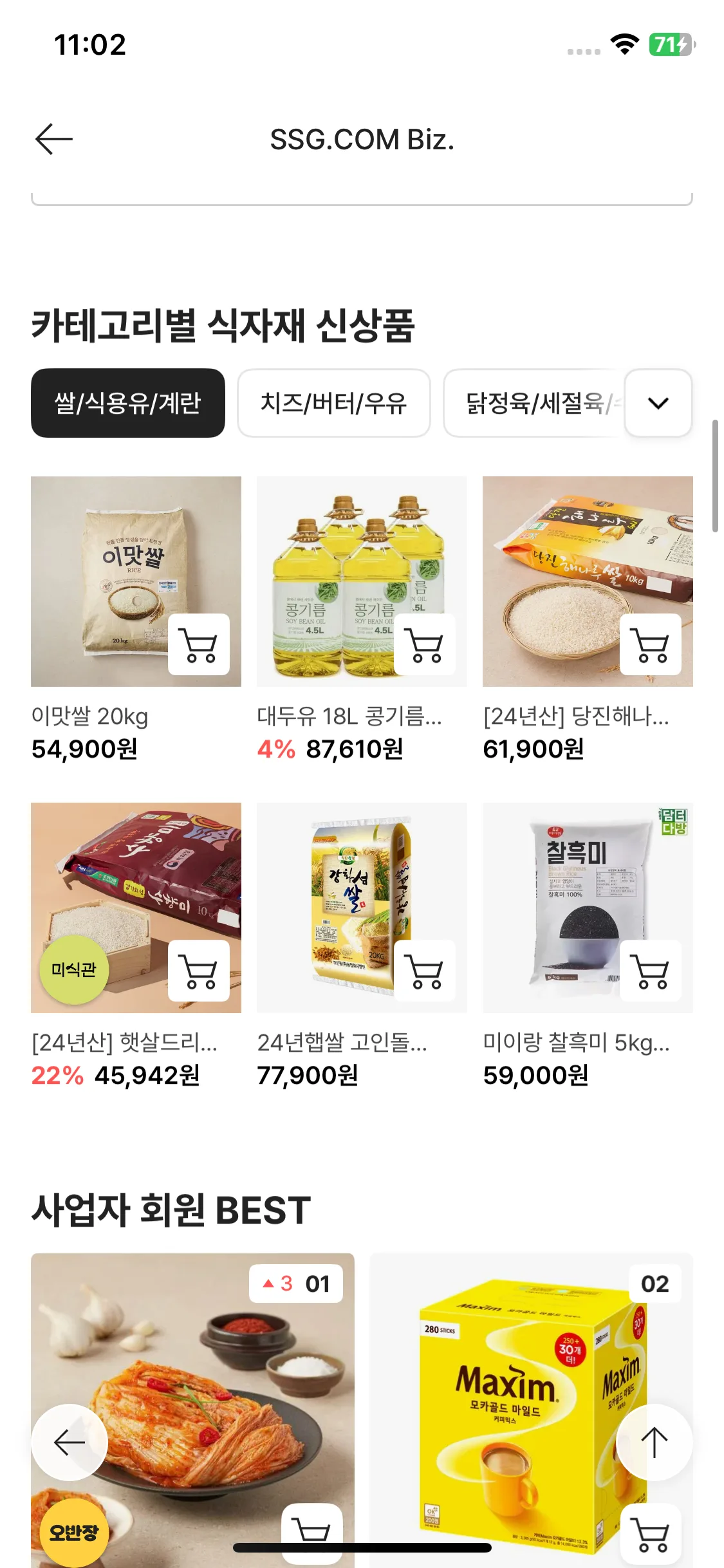
Task: Switch to the 닭정육/세절육 category
Action: click(x=534, y=403)
